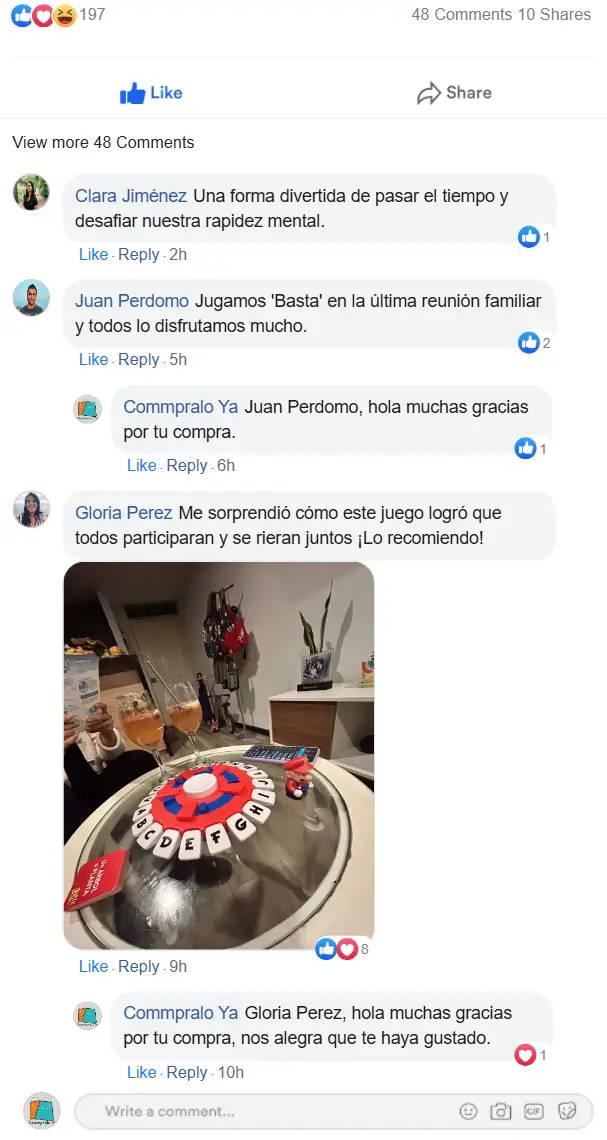Open the emoji picker in comment box
This screenshot has height=1140, width=607.
coord(468,1111)
